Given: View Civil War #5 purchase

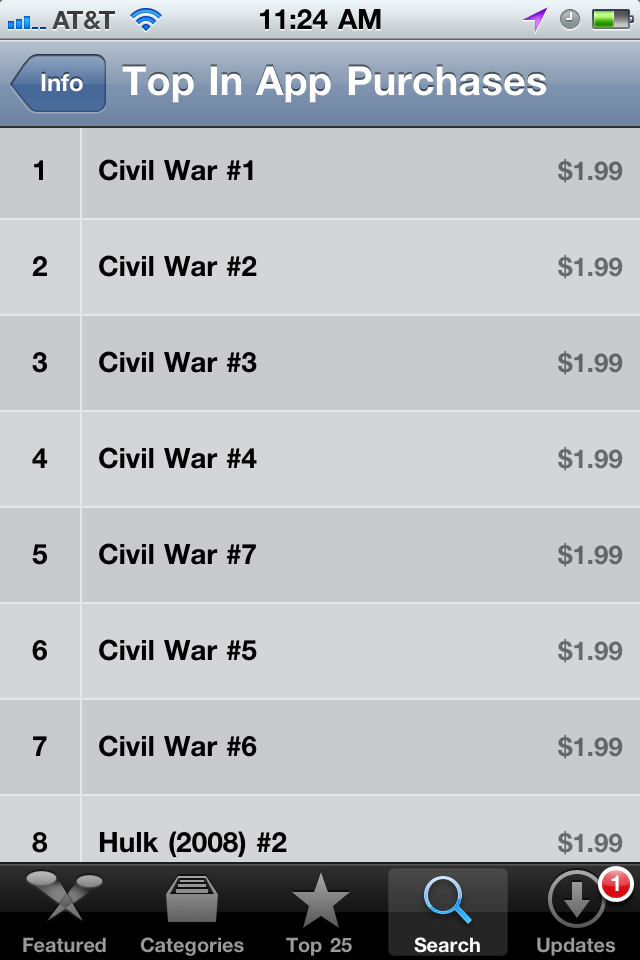Looking at the screenshot, I should 320,651.
